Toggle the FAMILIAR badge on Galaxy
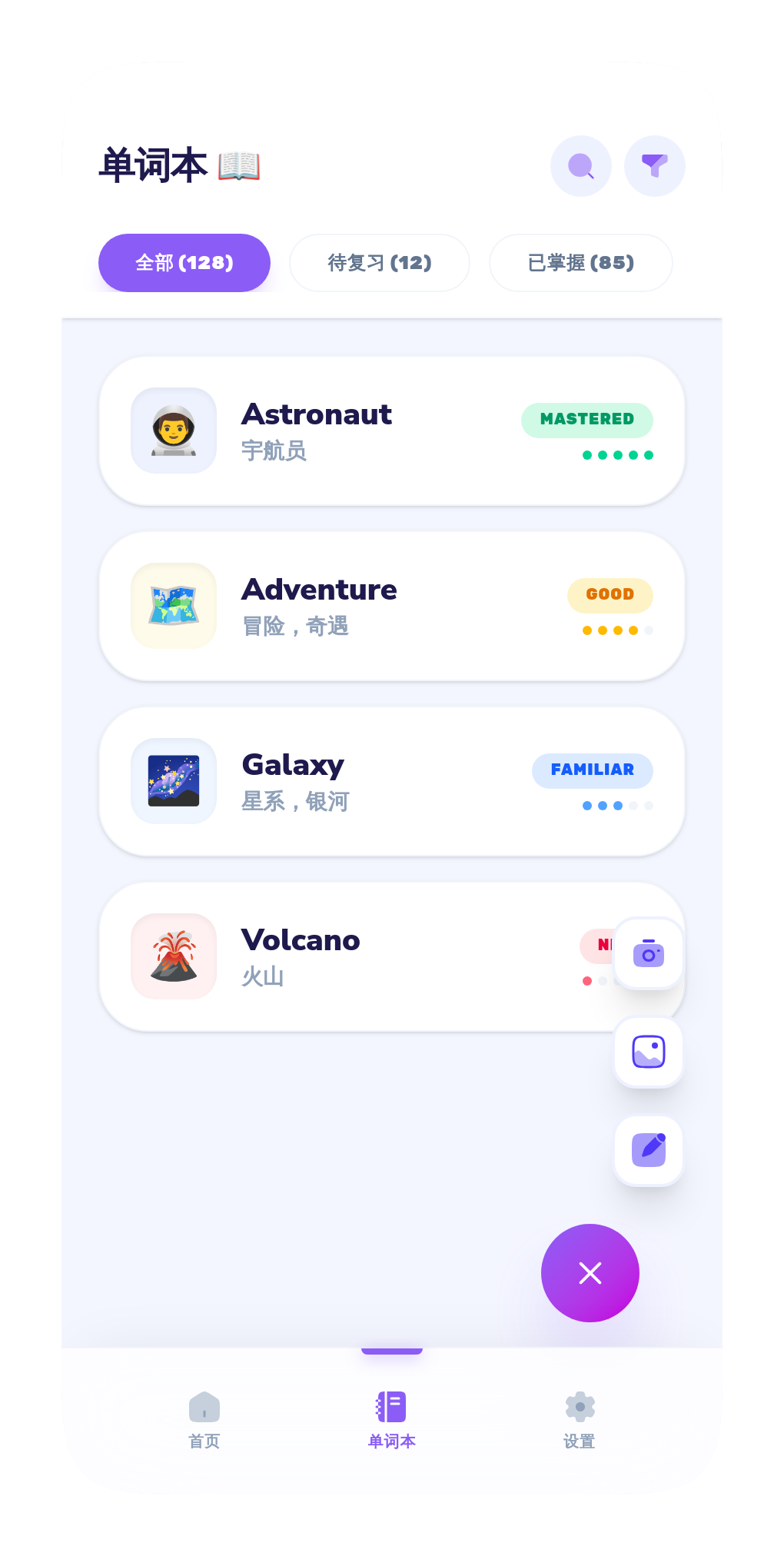This screenshot has height=1556, width=784. pyautogui.click(x=592, y=770)
